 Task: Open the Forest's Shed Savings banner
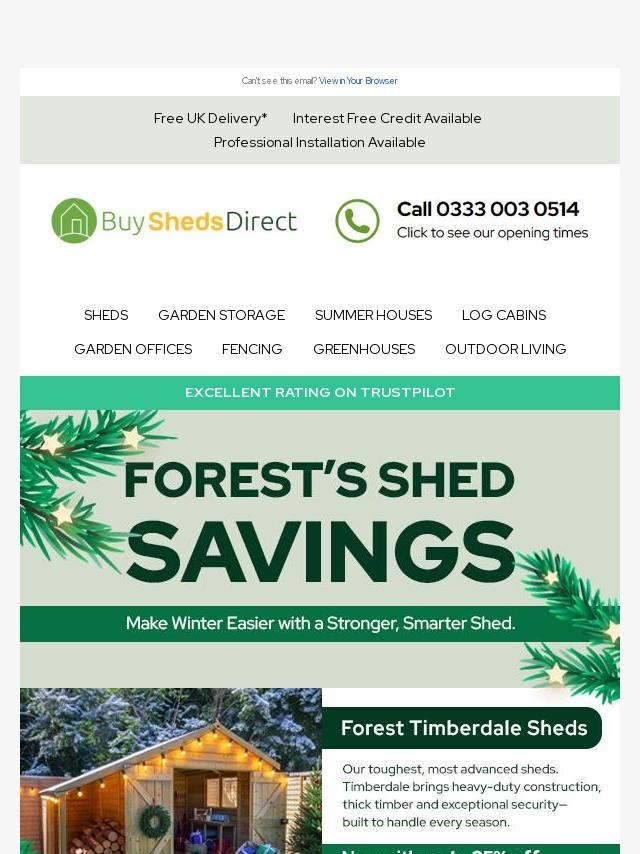click(x=320, y=540)
